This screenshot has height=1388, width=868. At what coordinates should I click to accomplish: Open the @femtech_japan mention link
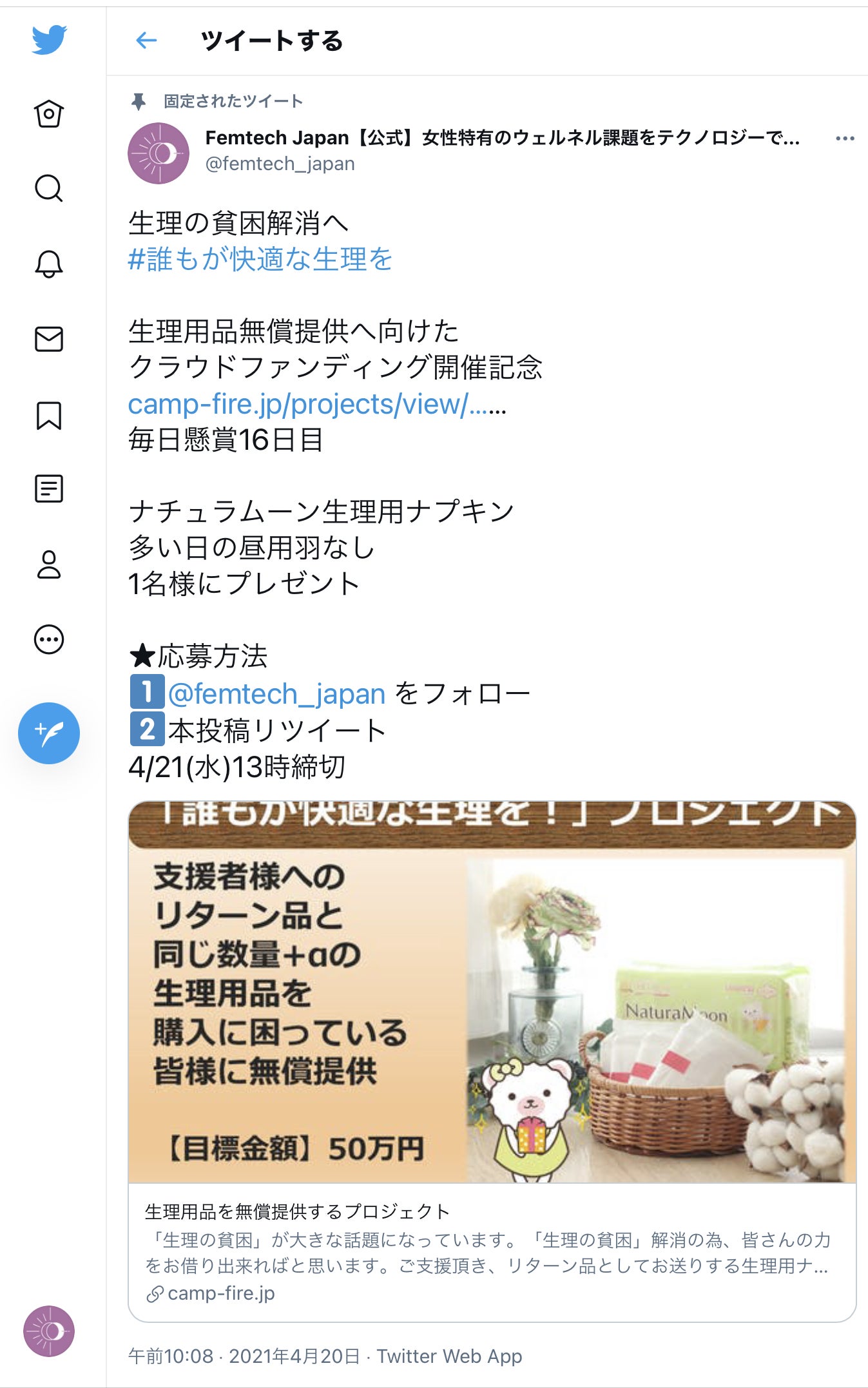276,694
